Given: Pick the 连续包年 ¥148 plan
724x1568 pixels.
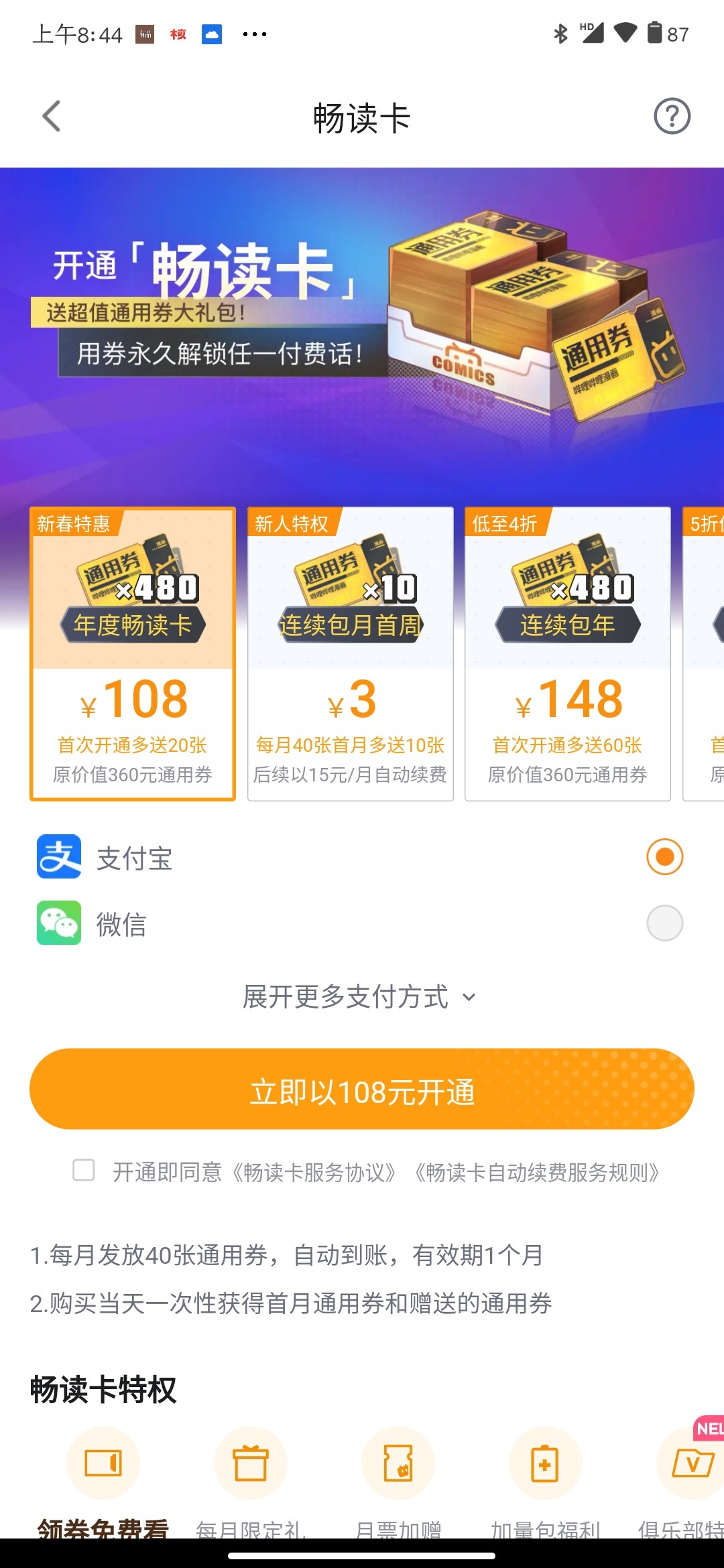Looking at the screenshot, I should tap(567, 653).
